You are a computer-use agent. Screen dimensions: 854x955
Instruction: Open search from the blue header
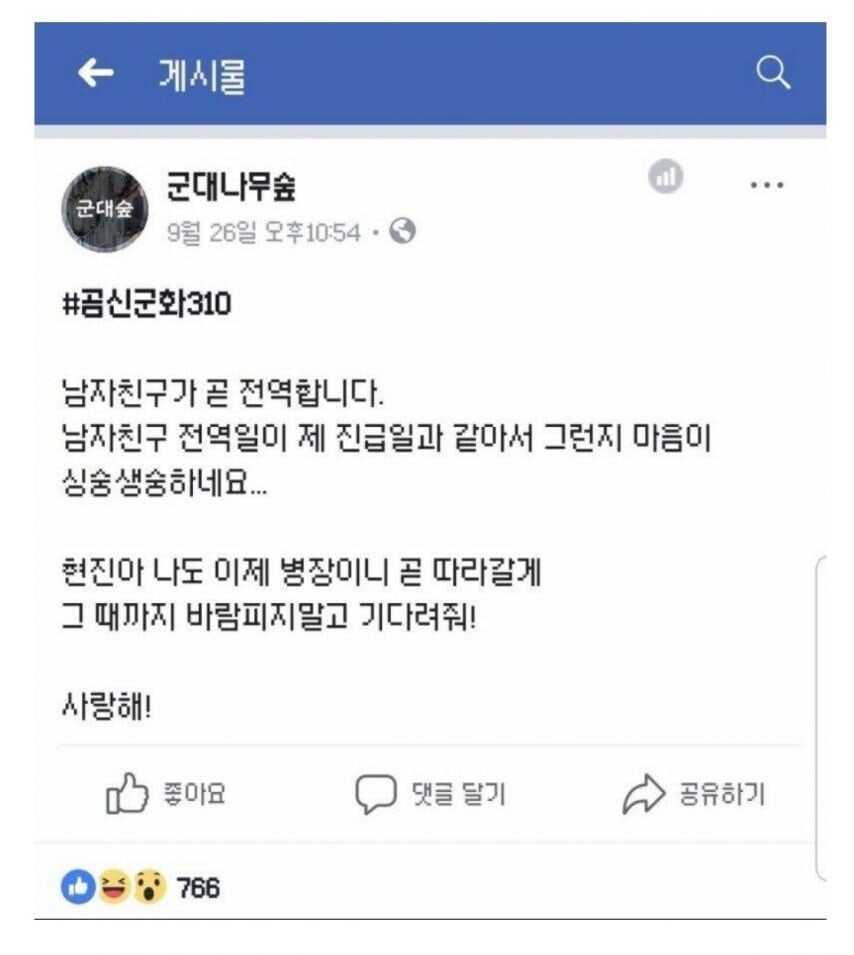pyautogui.click(x=772, y=72)
